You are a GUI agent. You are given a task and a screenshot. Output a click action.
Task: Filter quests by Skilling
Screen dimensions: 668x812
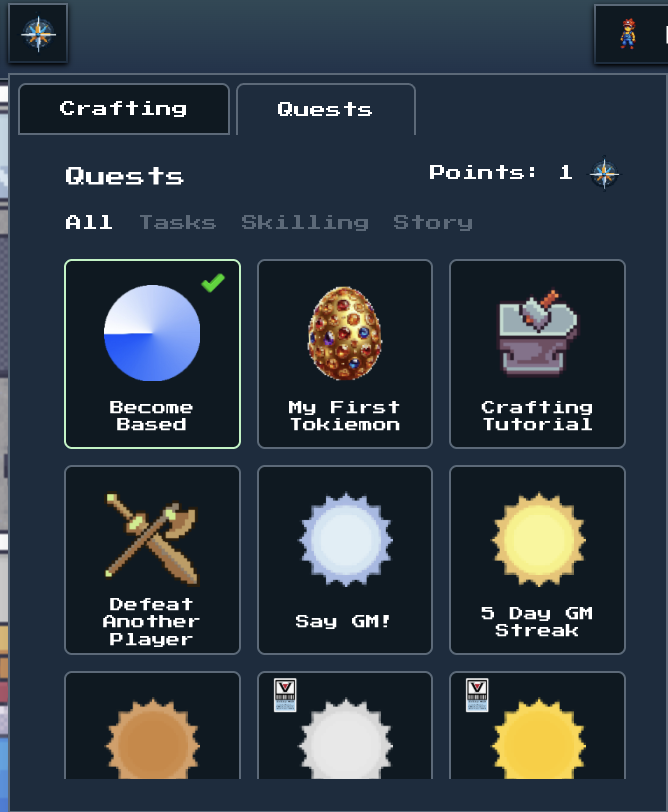pos(304,222)
